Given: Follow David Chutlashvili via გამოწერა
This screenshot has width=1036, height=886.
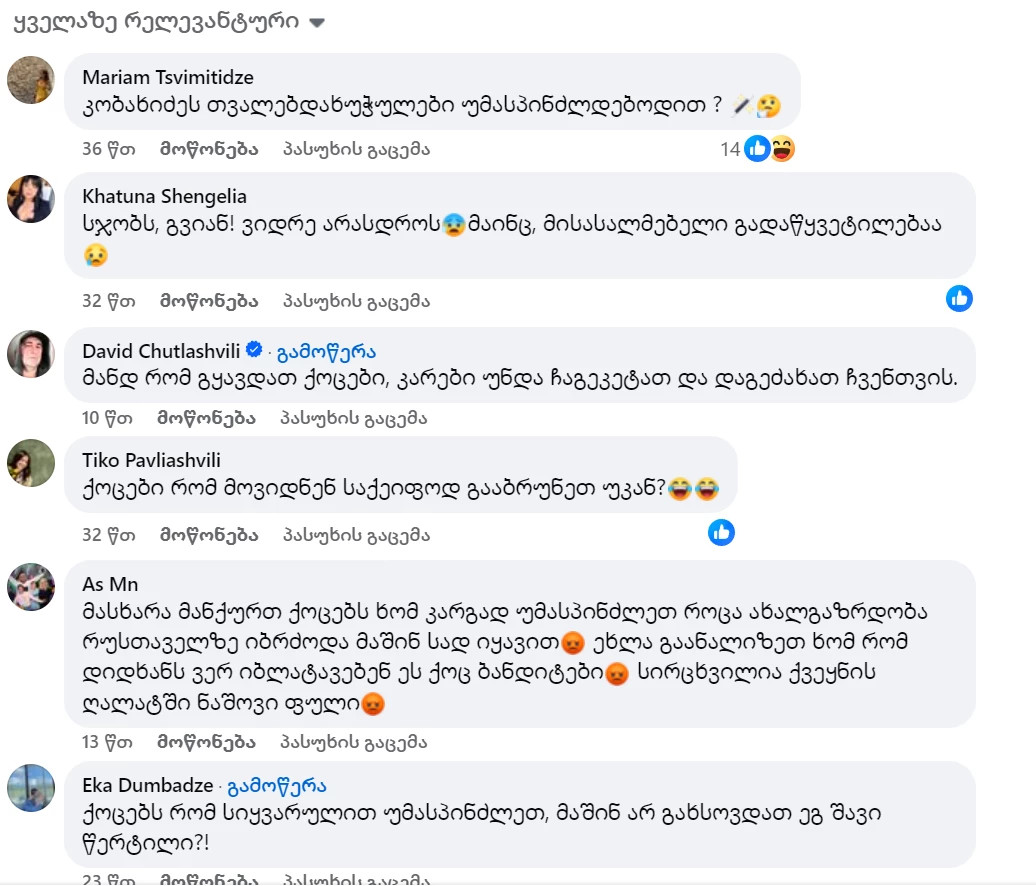Looking at the screenshot, I should pos(326,351).
